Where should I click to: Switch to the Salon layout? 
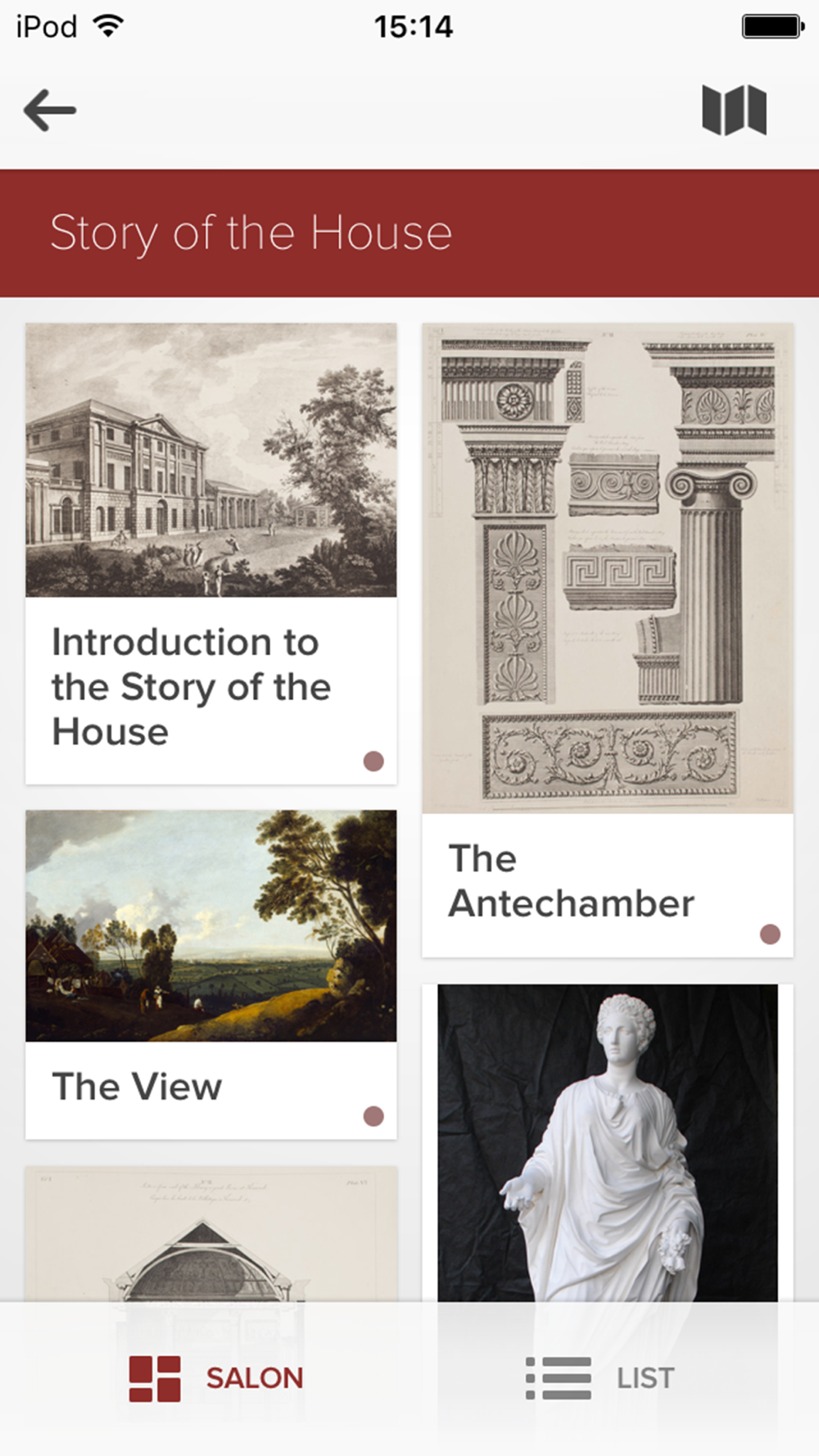coord(216,1378)
